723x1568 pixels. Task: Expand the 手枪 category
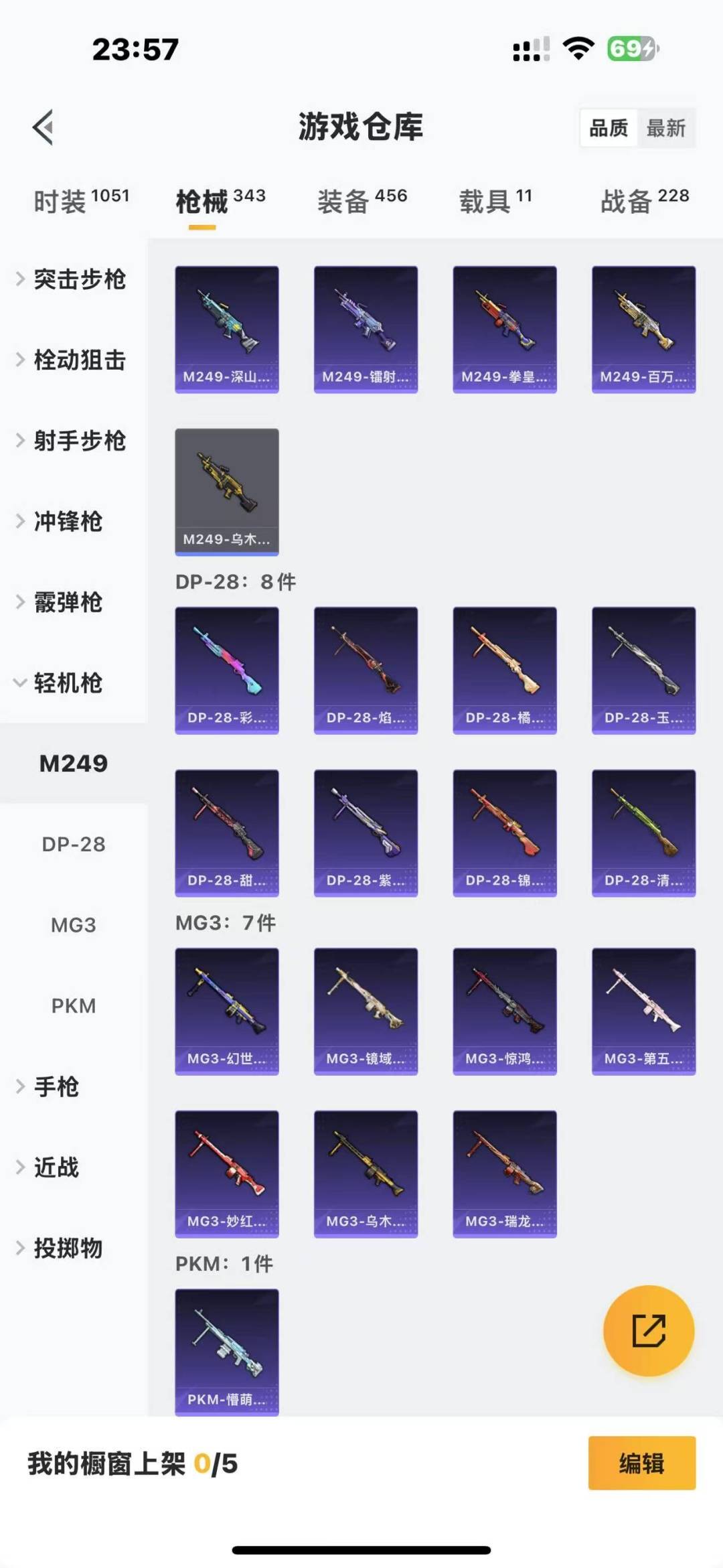(48, 1086)
